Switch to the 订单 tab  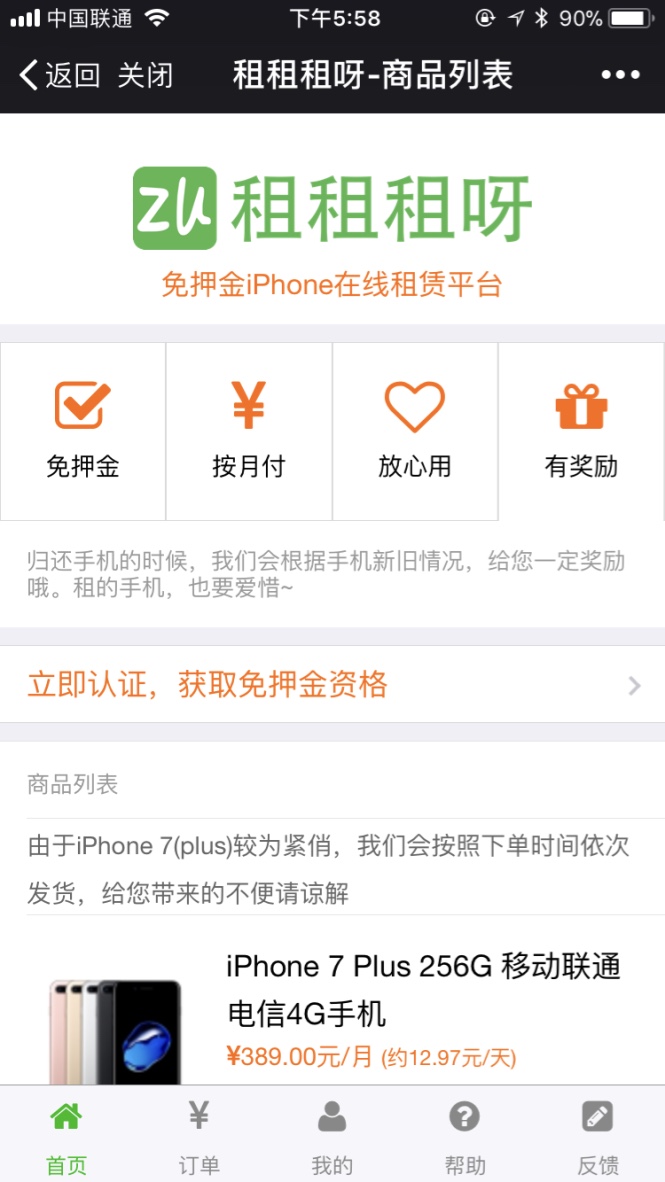[199, 1137]
